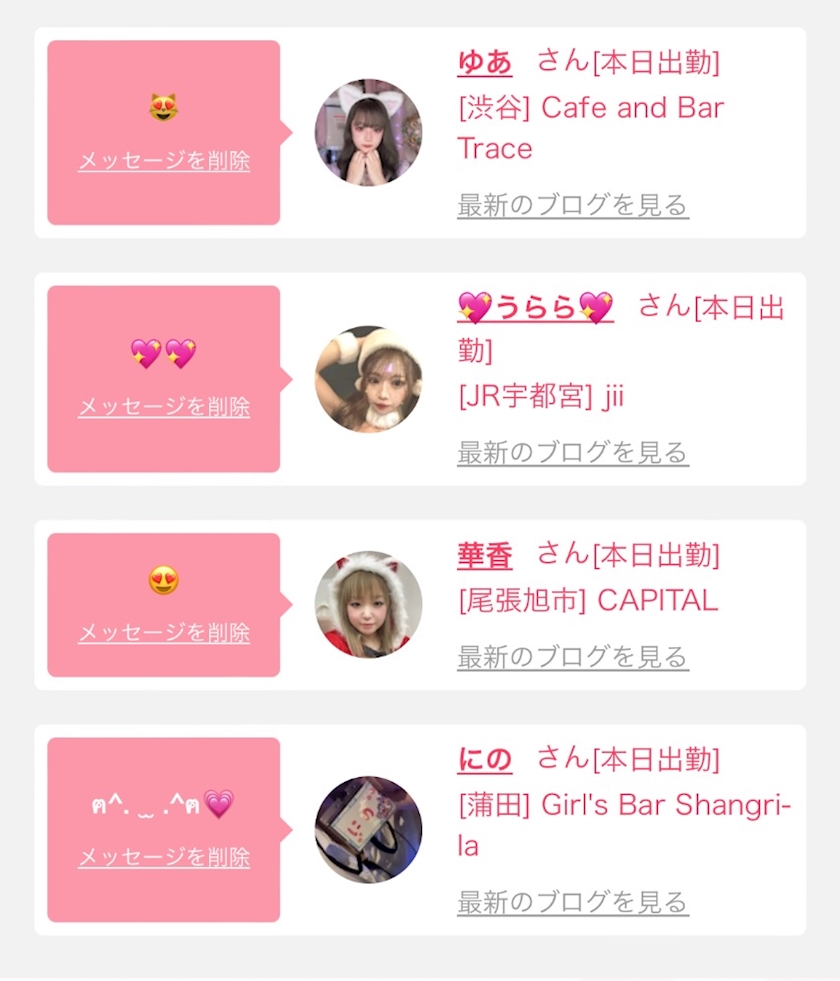840x981 pixels.
Task: View にの's latest blog
Action: [573, 902]
